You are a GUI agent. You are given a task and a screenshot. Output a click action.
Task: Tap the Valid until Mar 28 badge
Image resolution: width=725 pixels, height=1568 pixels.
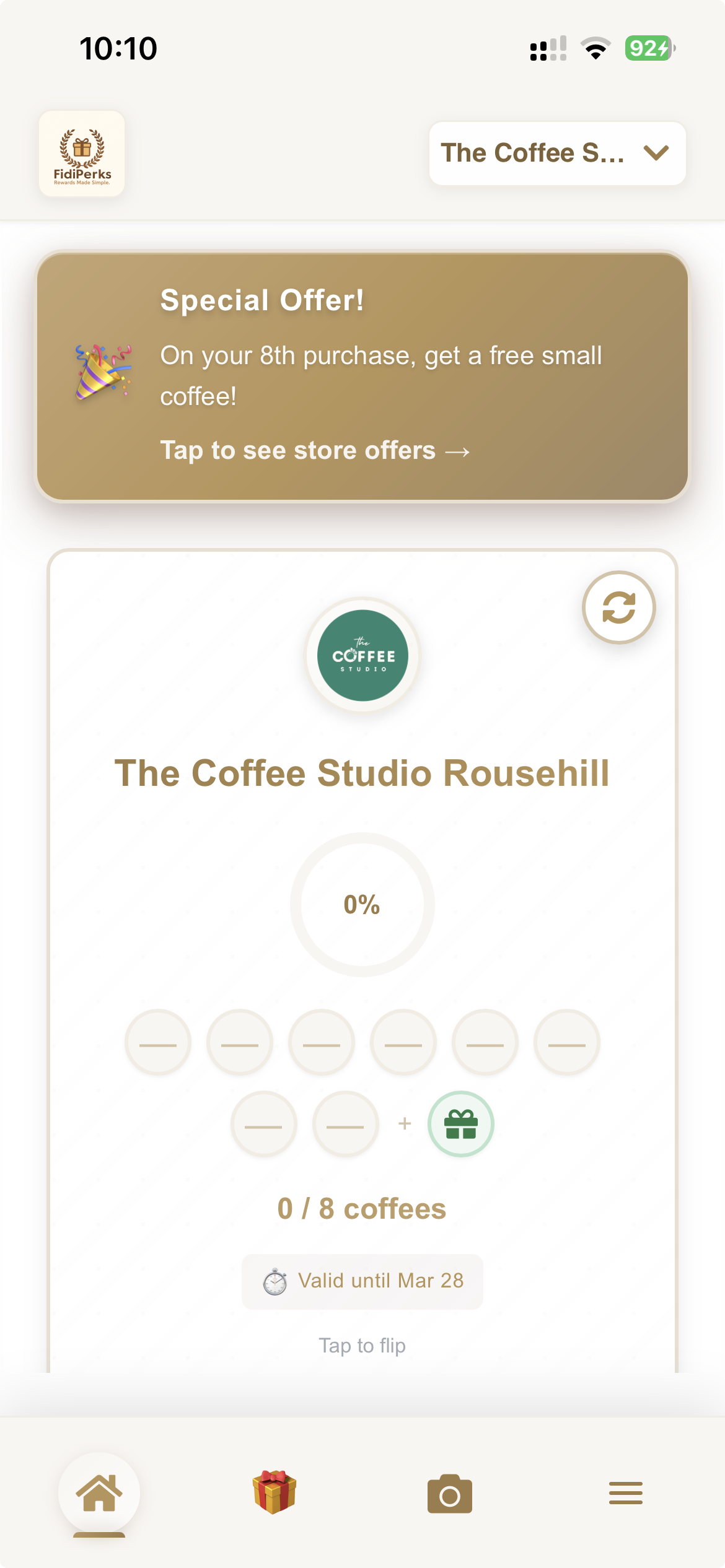[362, 1281]
